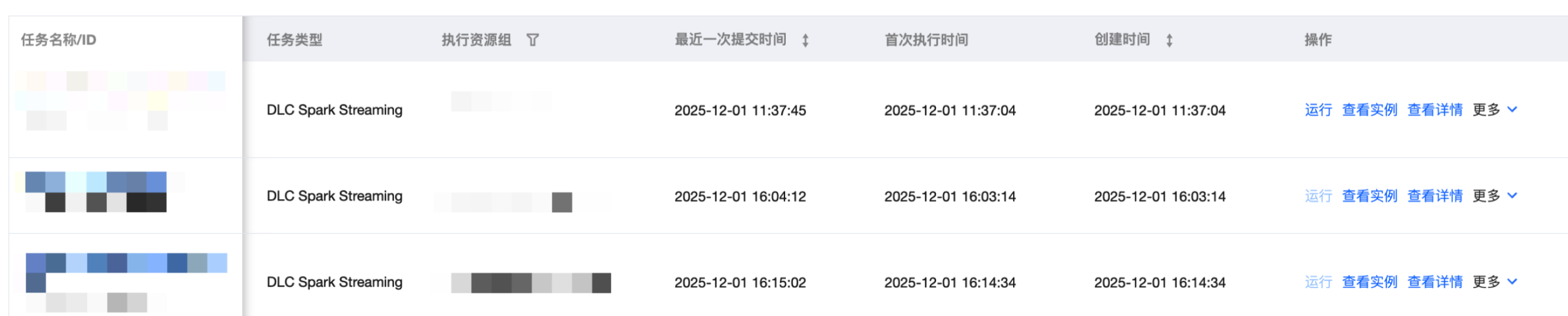Expand 更多 for task created at 16:14:34

point(1495,283)
